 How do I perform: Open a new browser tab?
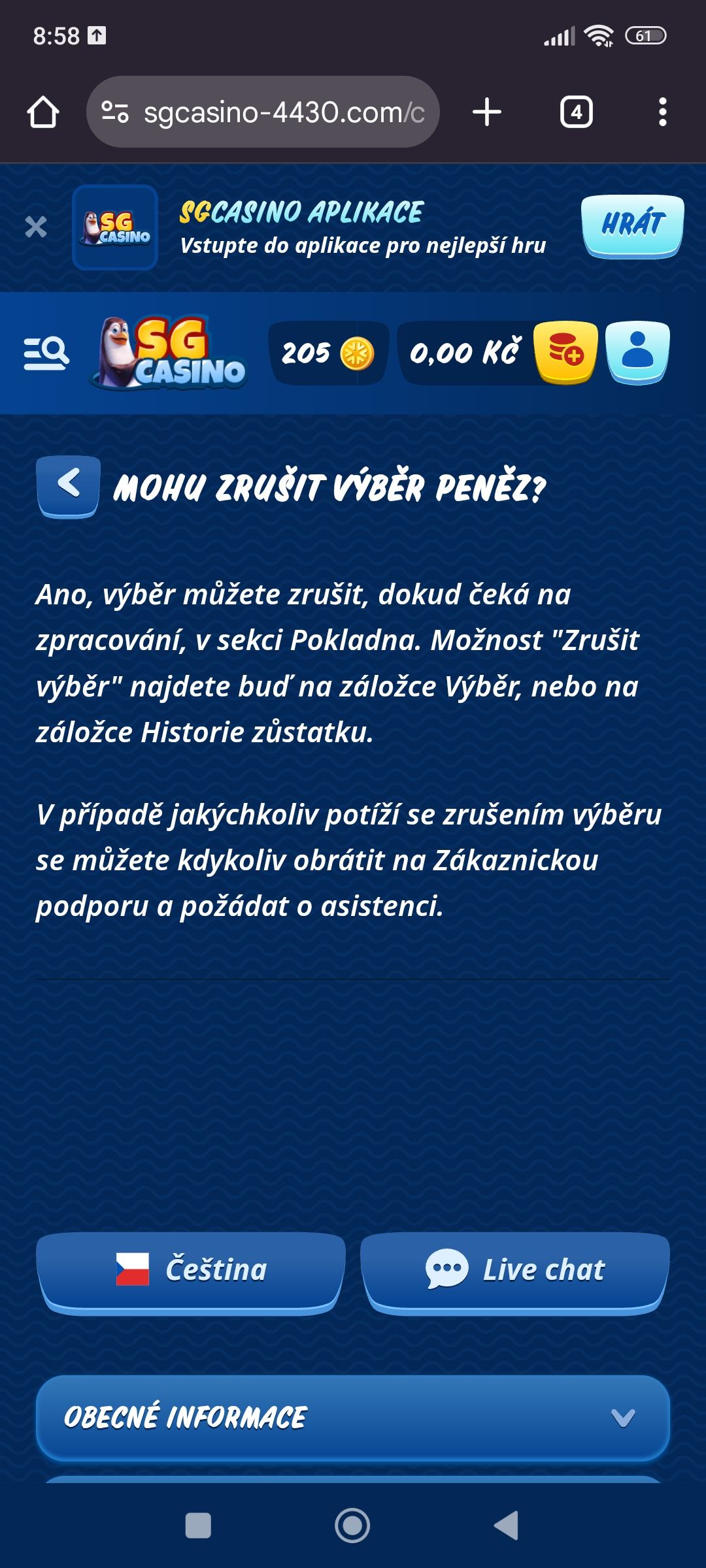487,112
